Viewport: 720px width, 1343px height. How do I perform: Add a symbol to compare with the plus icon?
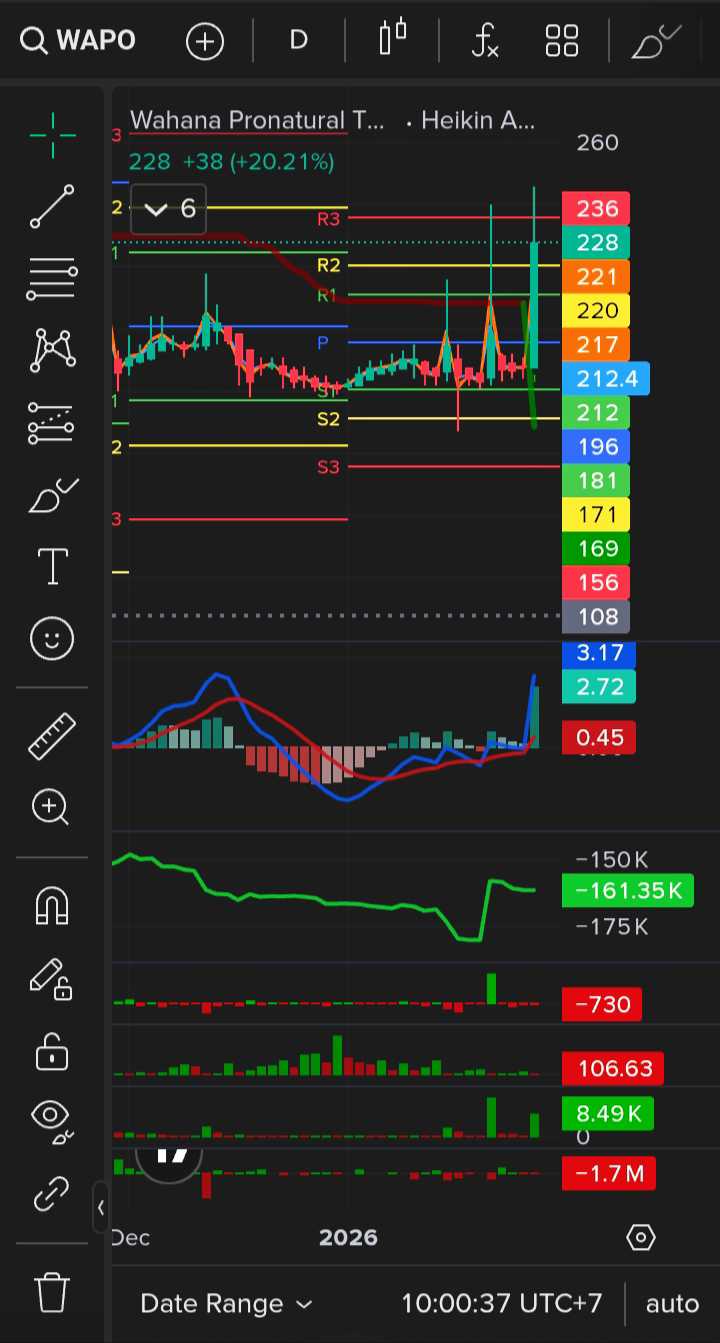tap(205, 41)
